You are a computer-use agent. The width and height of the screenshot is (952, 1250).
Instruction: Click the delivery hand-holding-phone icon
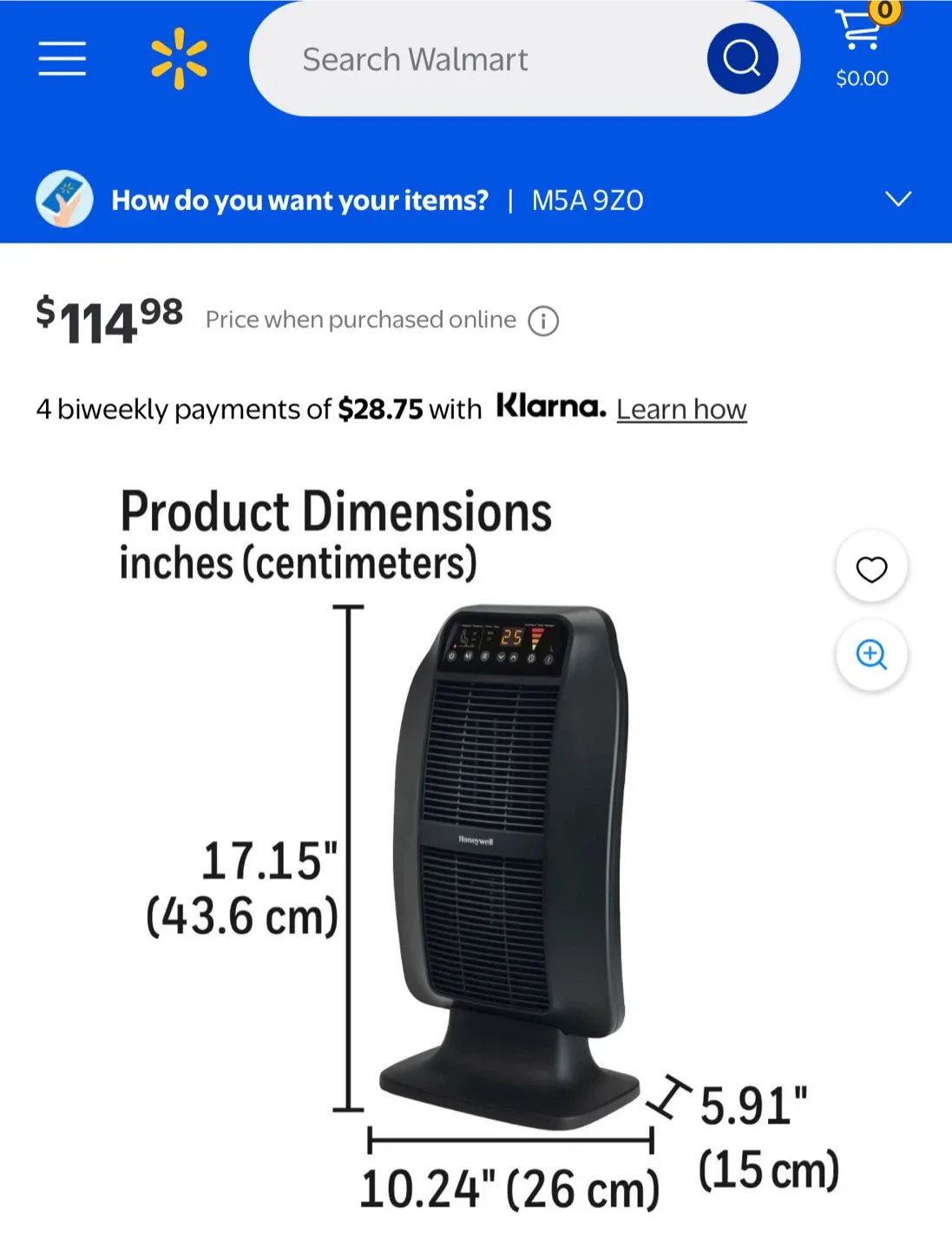point(62,199)
